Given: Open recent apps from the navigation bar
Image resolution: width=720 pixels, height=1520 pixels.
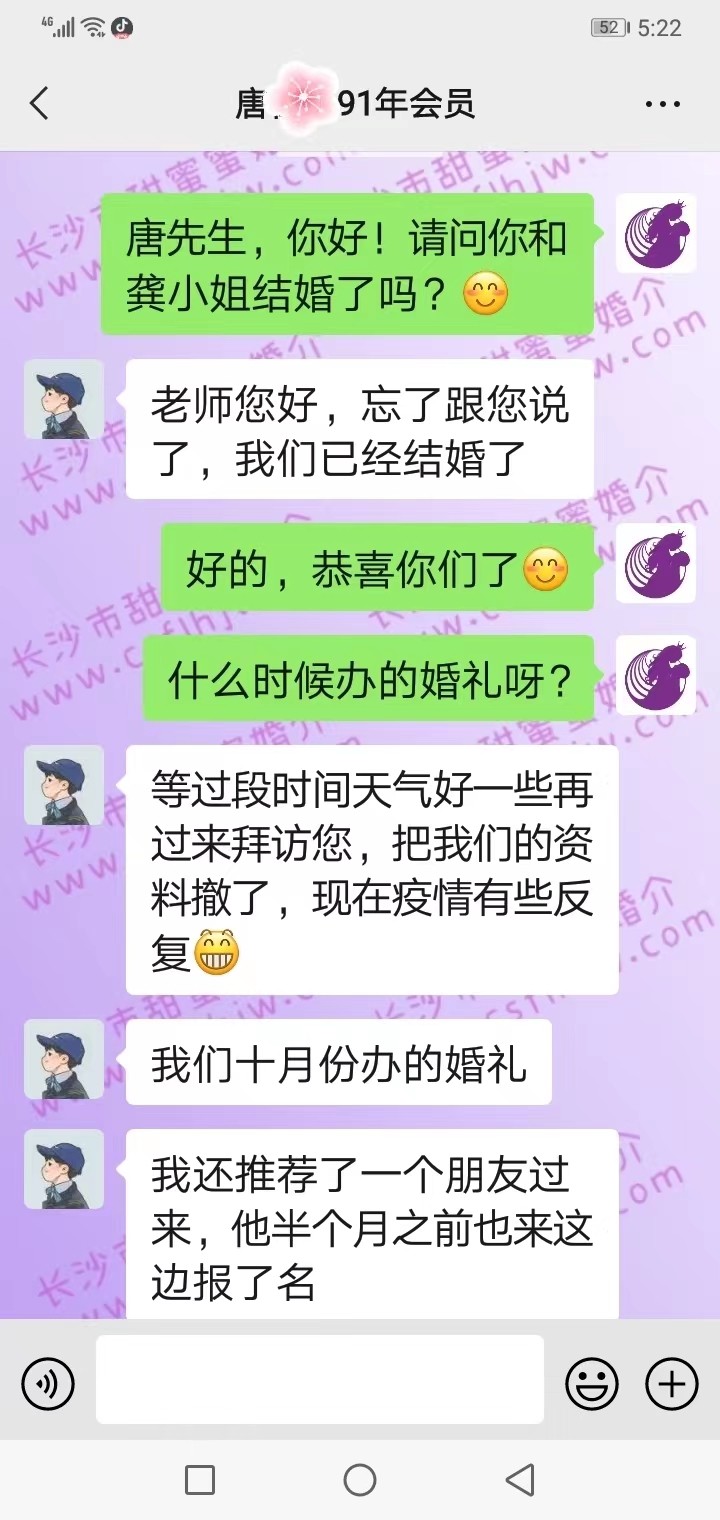Looking at the screenshot, I should (x=200, y=1480).
